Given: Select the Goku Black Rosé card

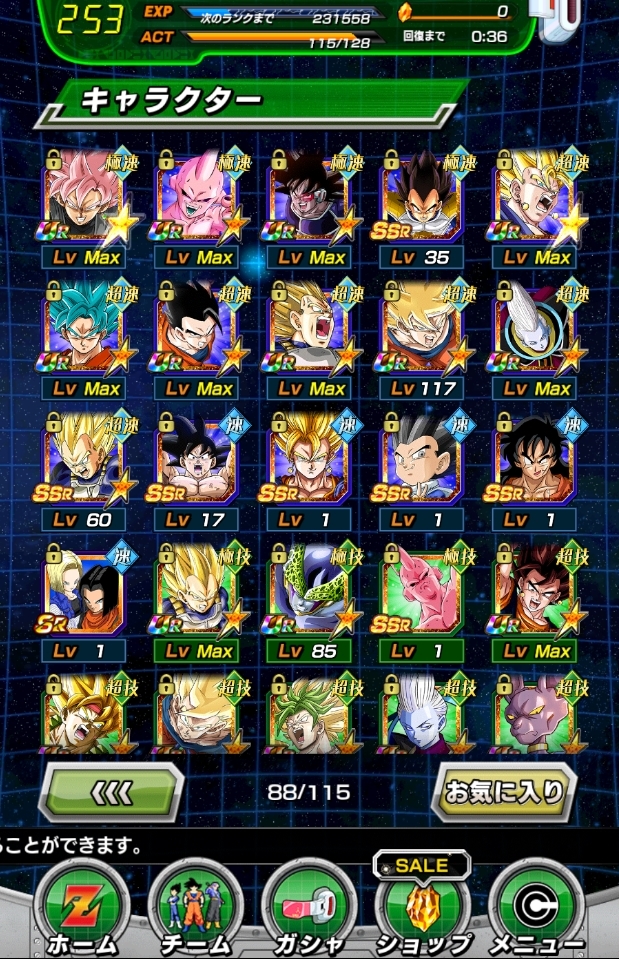Looking at the screenshot, I should (83, 197).
